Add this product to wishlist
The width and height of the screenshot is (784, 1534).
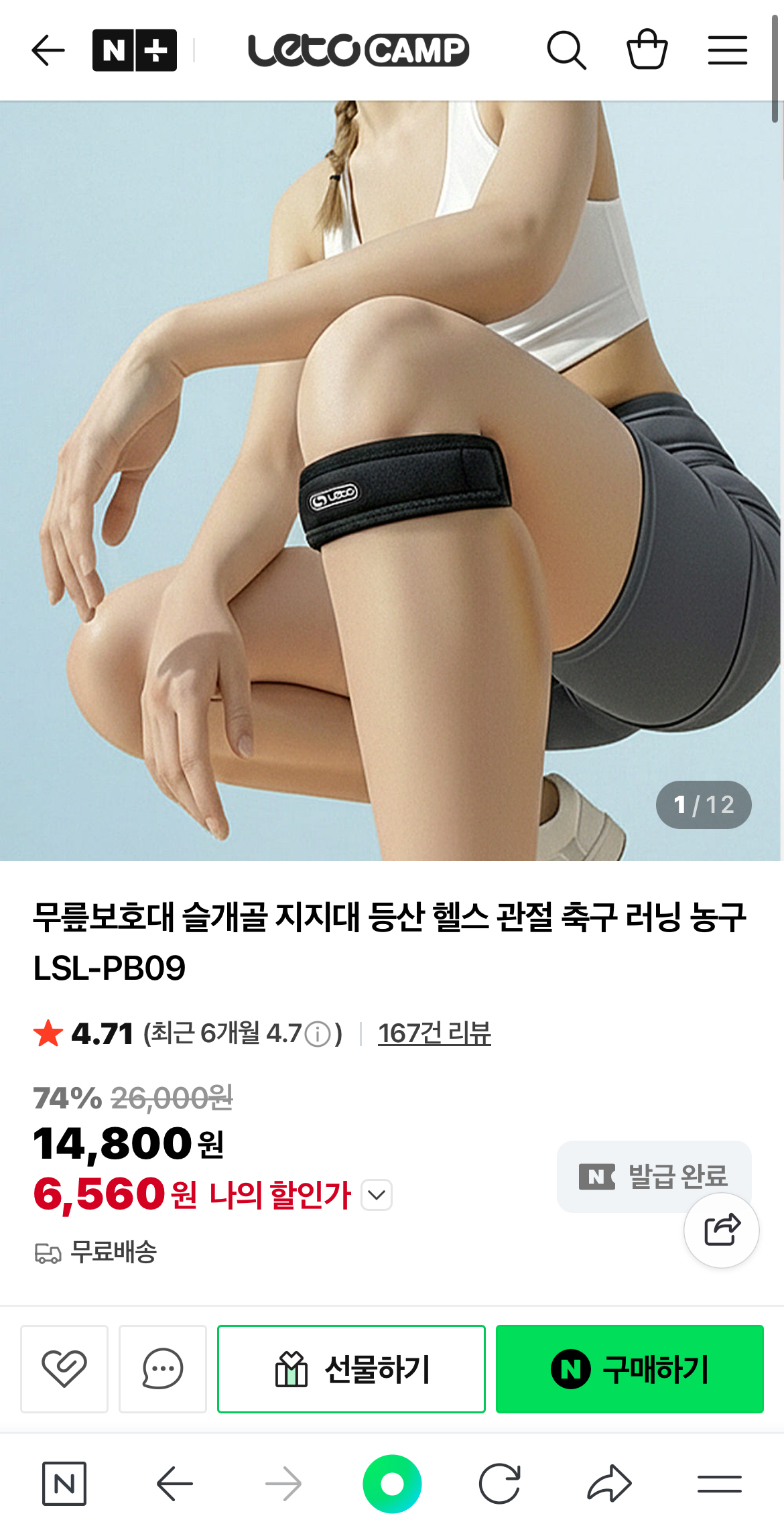point(64,1368)
